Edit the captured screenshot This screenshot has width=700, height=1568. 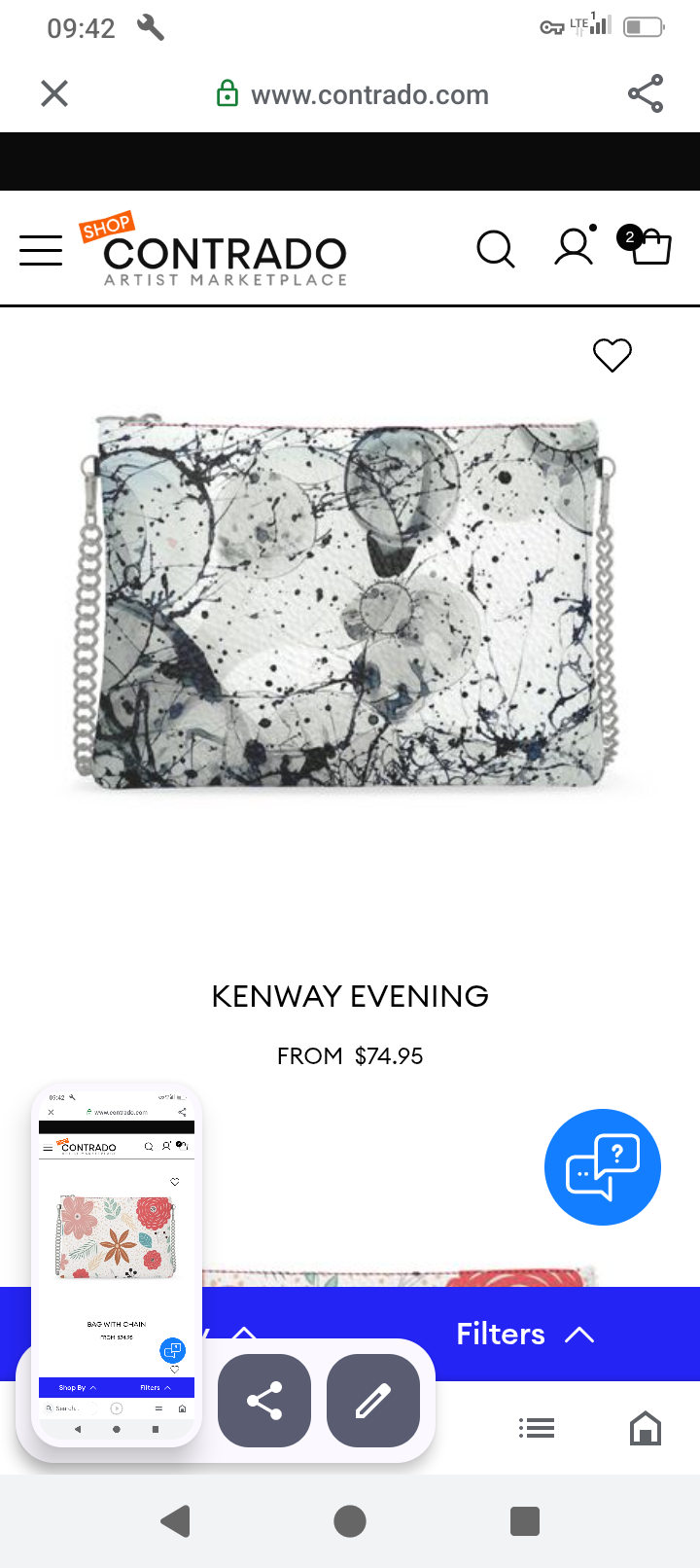[373, 1401]
